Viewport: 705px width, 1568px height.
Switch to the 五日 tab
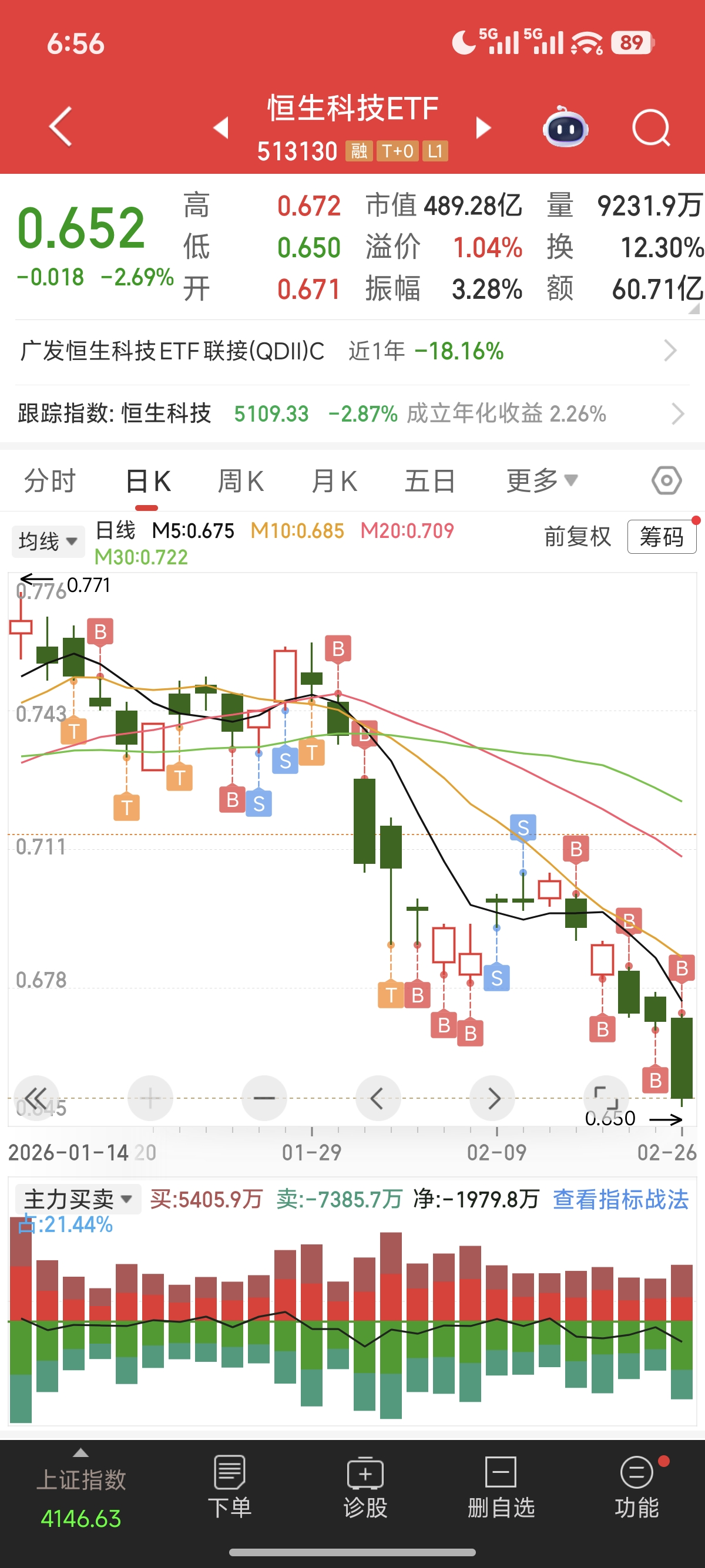pyautogui.click(x=430, y=481)
